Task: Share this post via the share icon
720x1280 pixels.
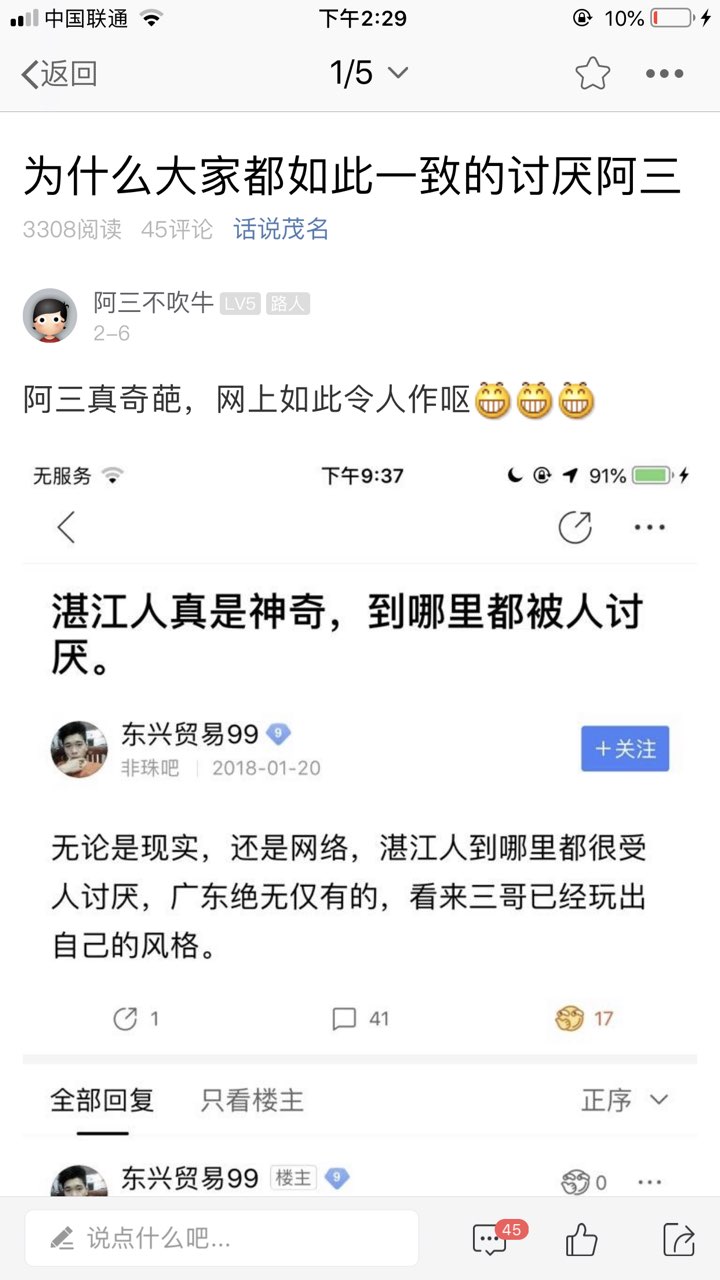Action: (678, 1240)
